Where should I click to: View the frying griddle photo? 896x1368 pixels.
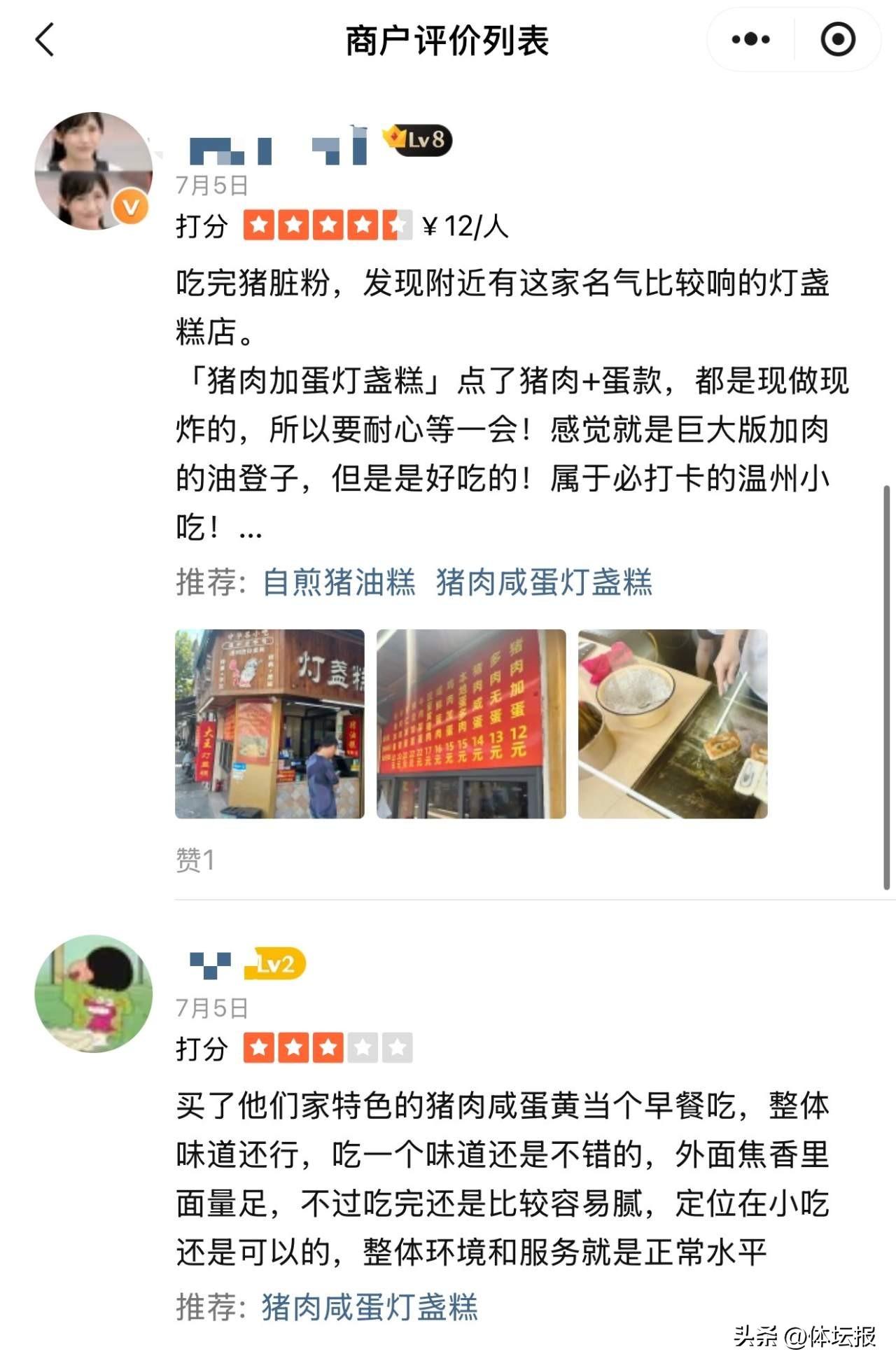(673, 724)
